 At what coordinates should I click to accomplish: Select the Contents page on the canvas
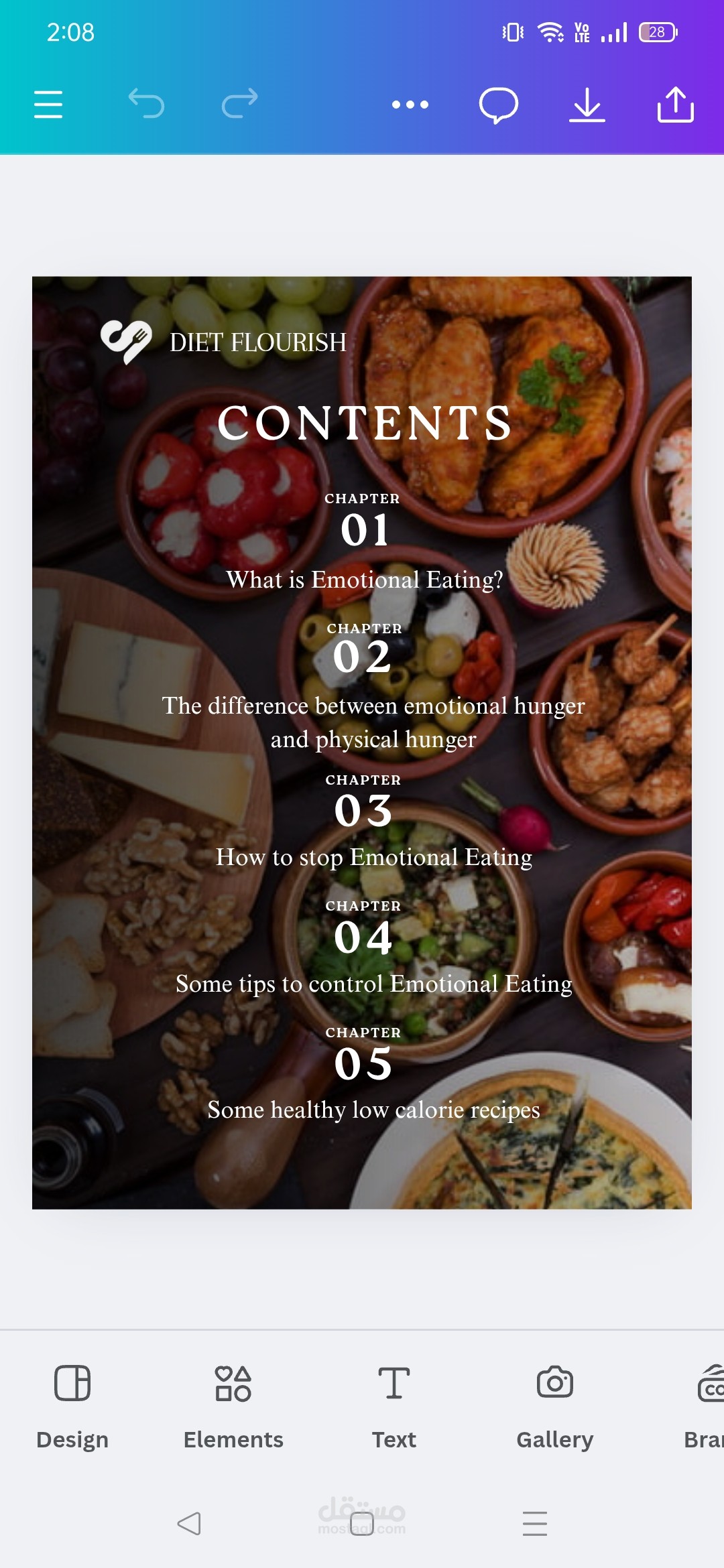click(362, 742)
